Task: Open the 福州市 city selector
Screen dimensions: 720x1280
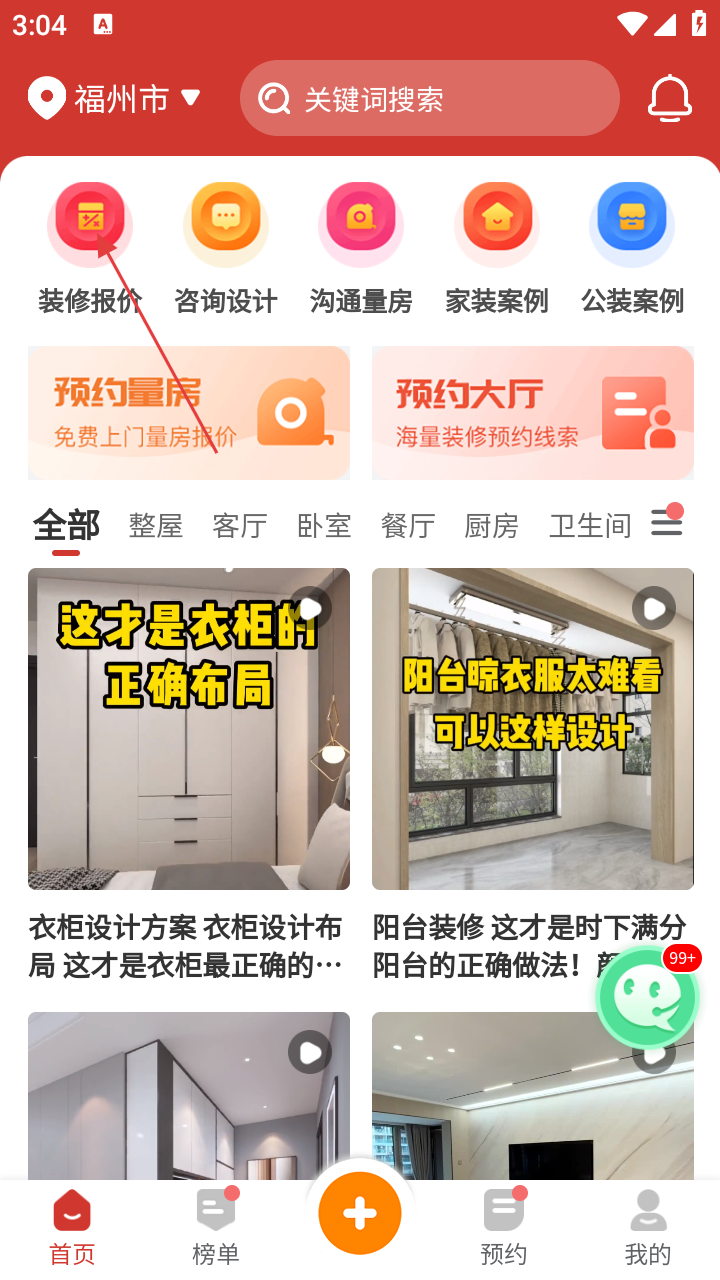Action: (115, 98)
